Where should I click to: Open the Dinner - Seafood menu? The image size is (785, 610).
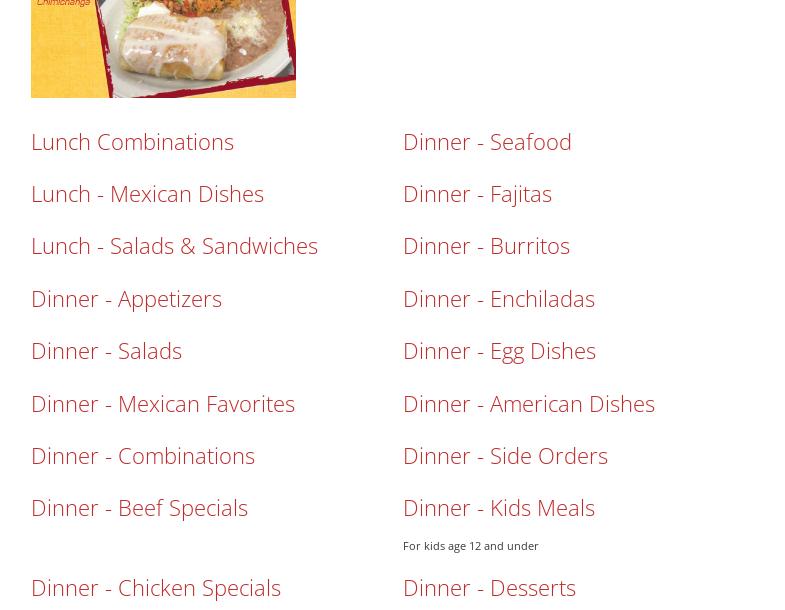(486, 142)
